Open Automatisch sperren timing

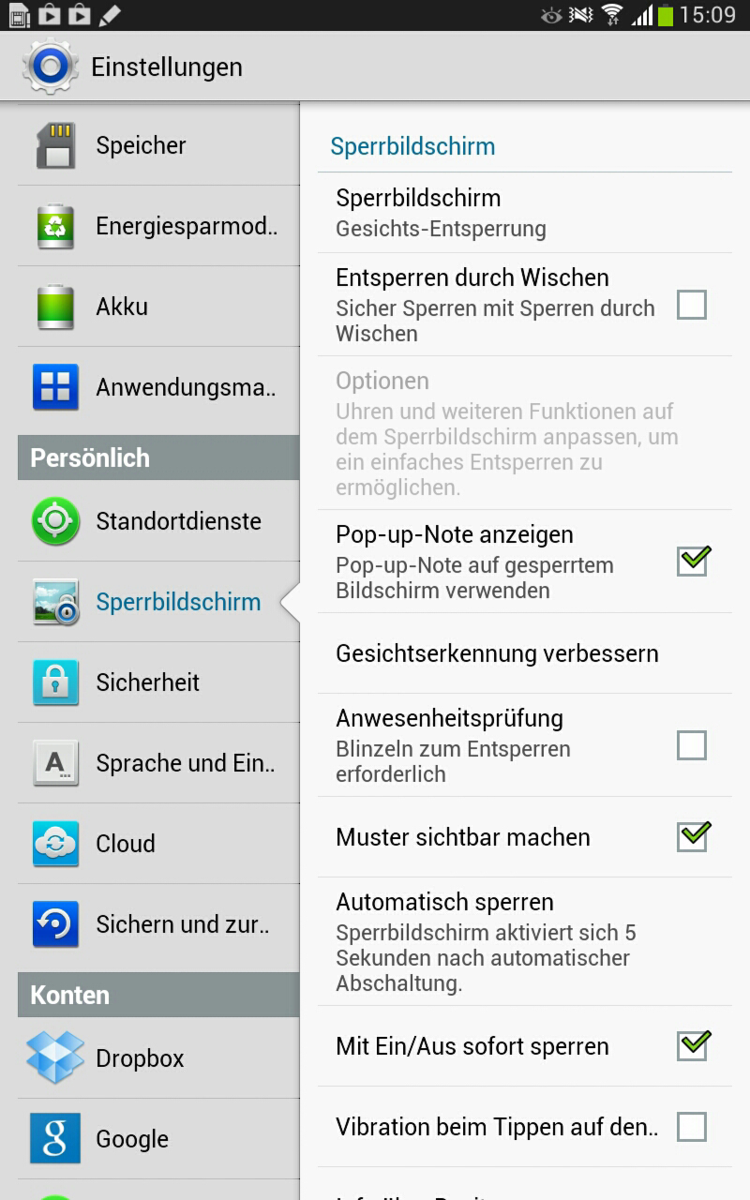(x=525, y=942)
